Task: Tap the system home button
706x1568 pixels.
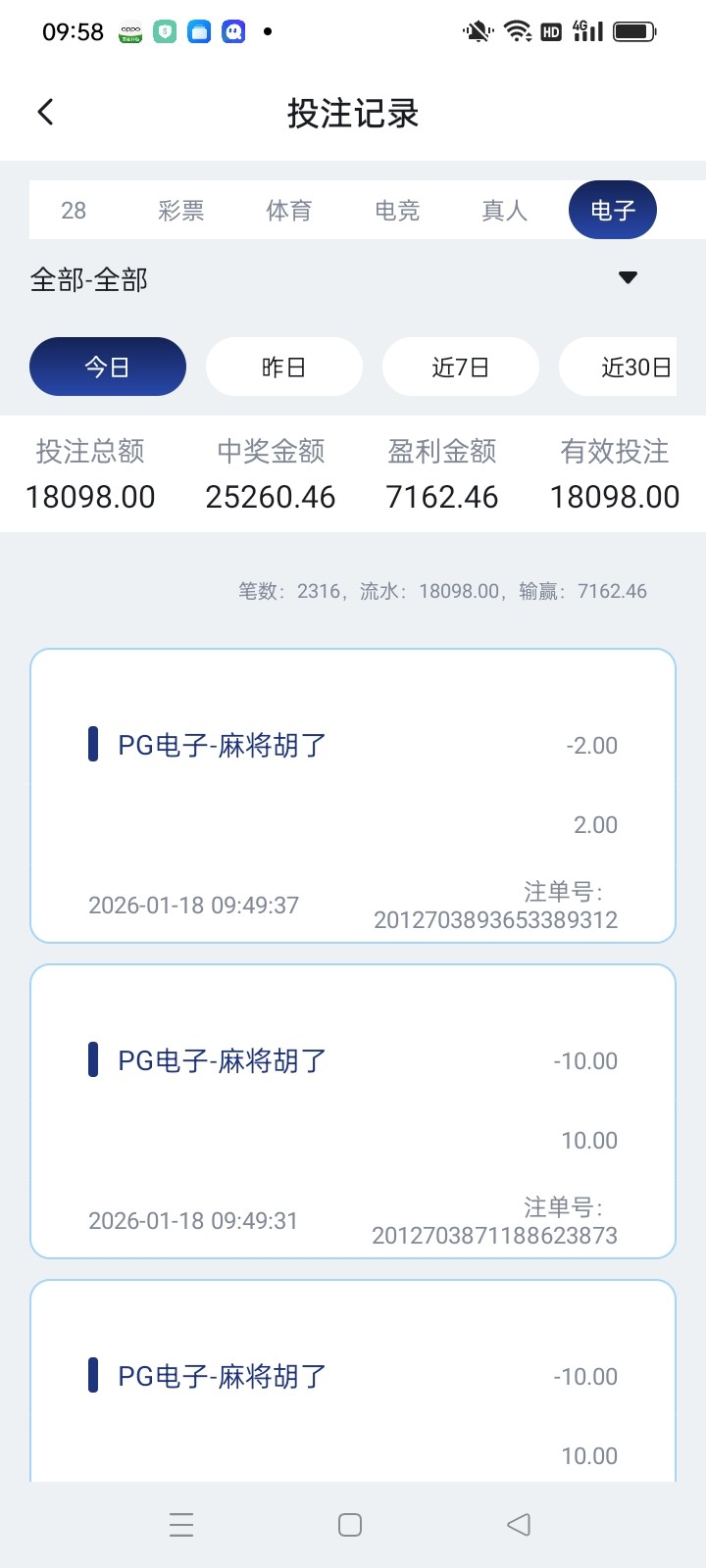Action: click(x=350, y=1525)
